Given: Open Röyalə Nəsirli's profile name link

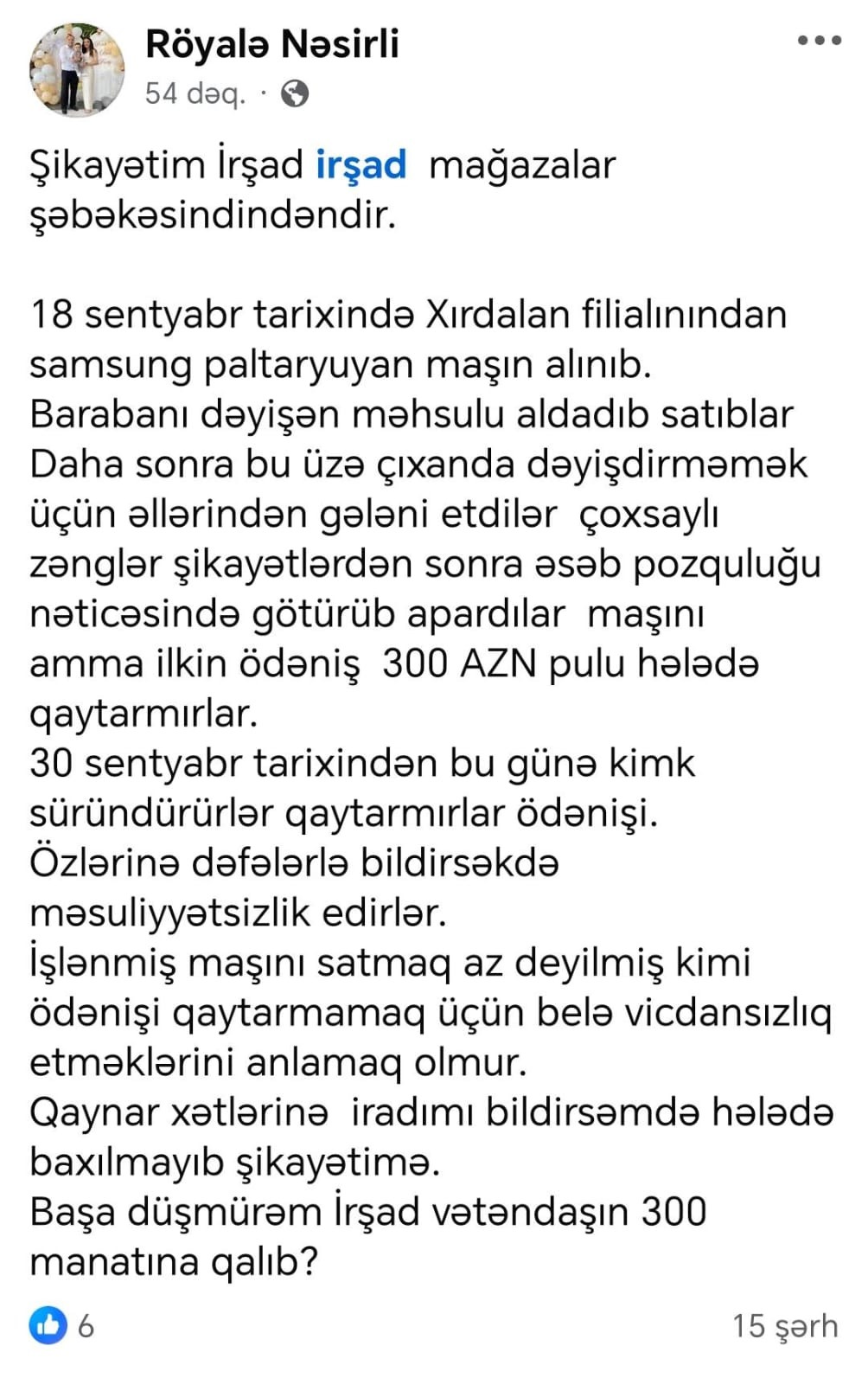Looking at the screenshot, I should tap(271, 44).
